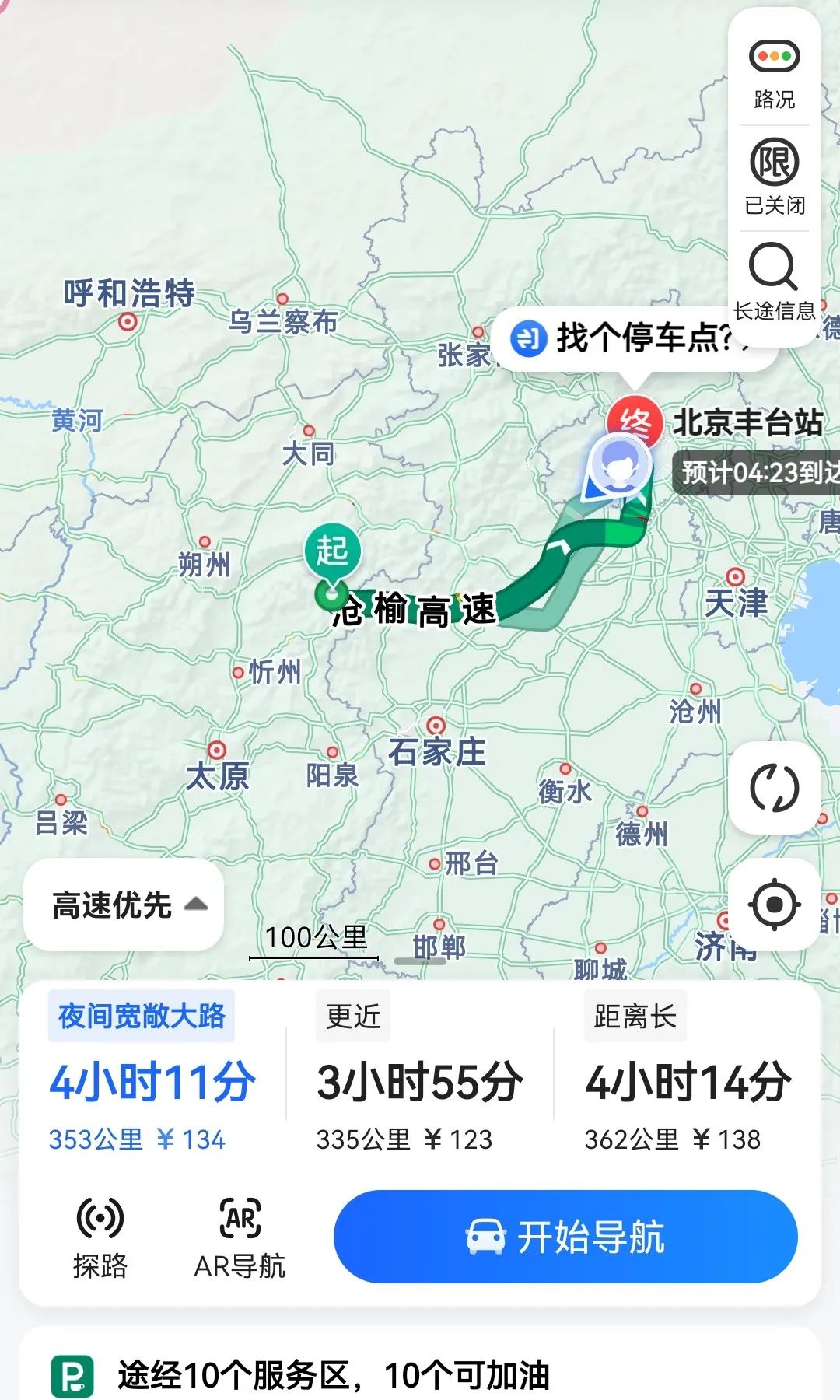The width and height of the screenshot is (840, 1400).
Task: Refresh the route options
Action: pos(774,788)
